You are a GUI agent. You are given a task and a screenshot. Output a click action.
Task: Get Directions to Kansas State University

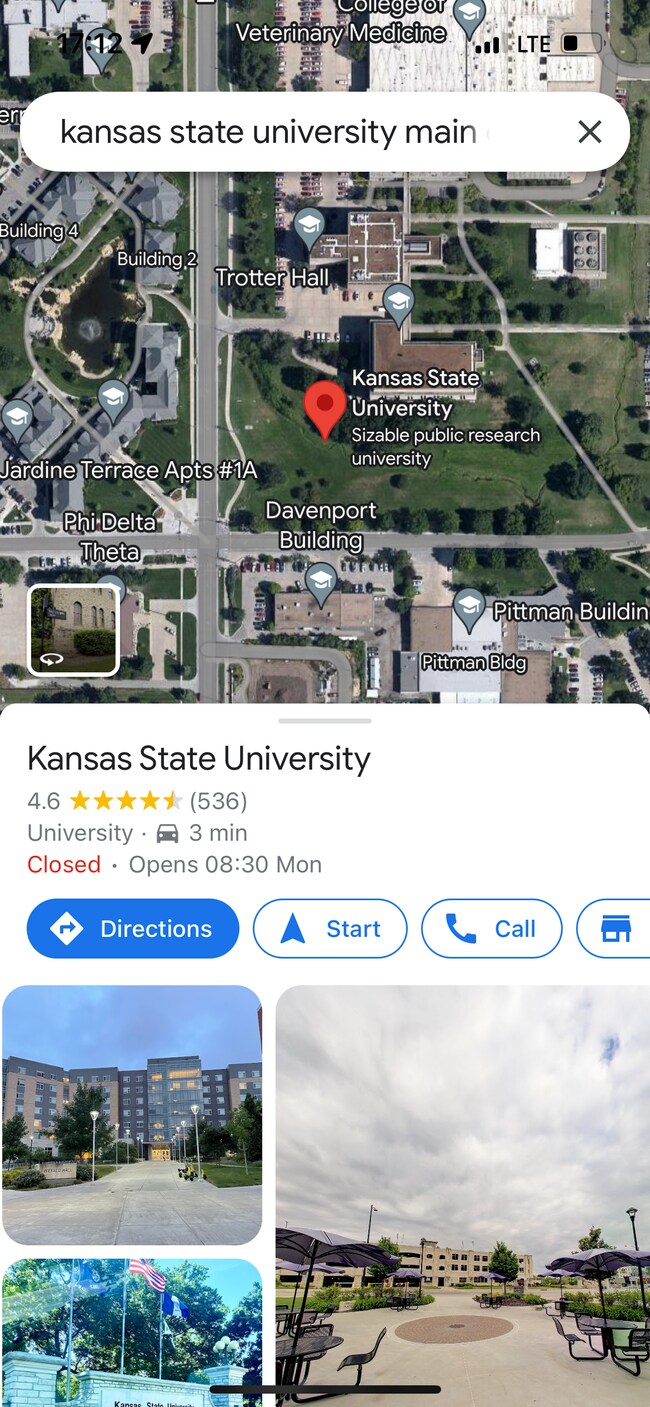point(133,929)
